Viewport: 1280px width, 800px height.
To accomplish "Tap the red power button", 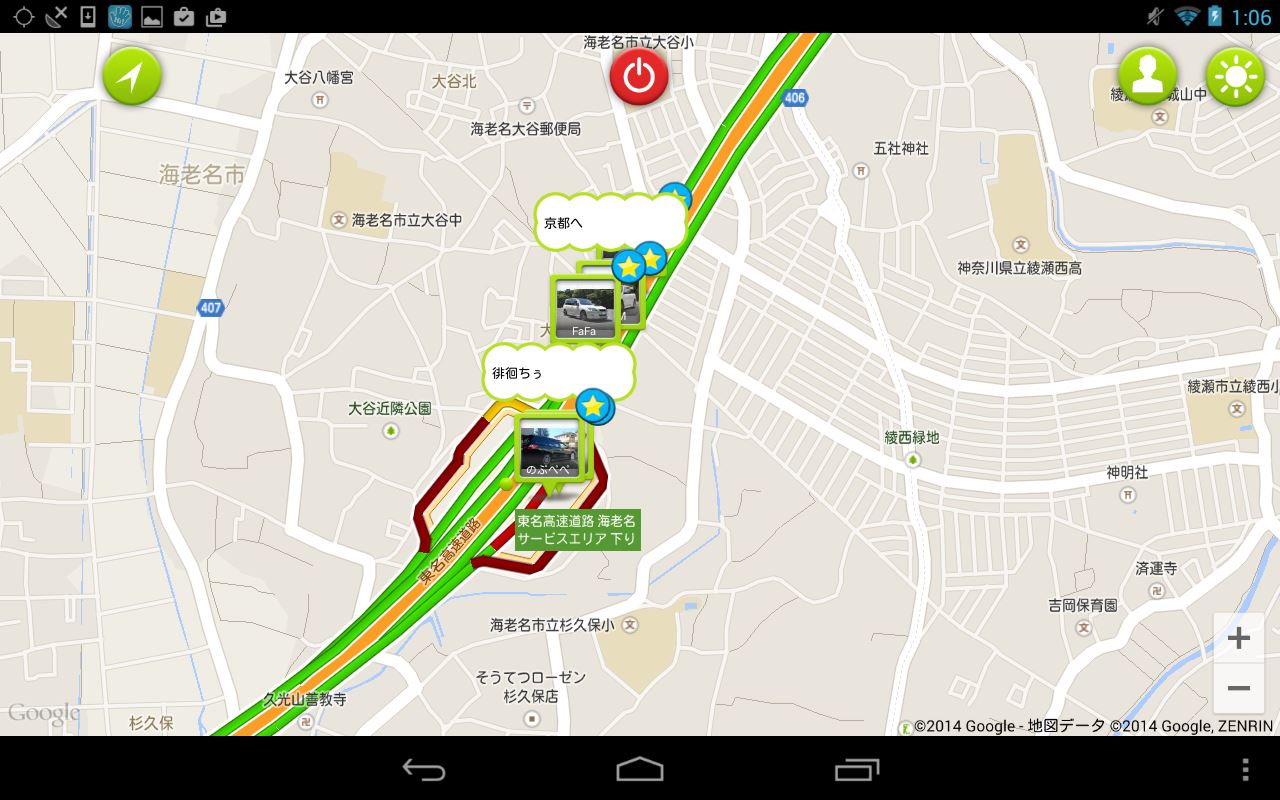I will click(x=639, y=76).
